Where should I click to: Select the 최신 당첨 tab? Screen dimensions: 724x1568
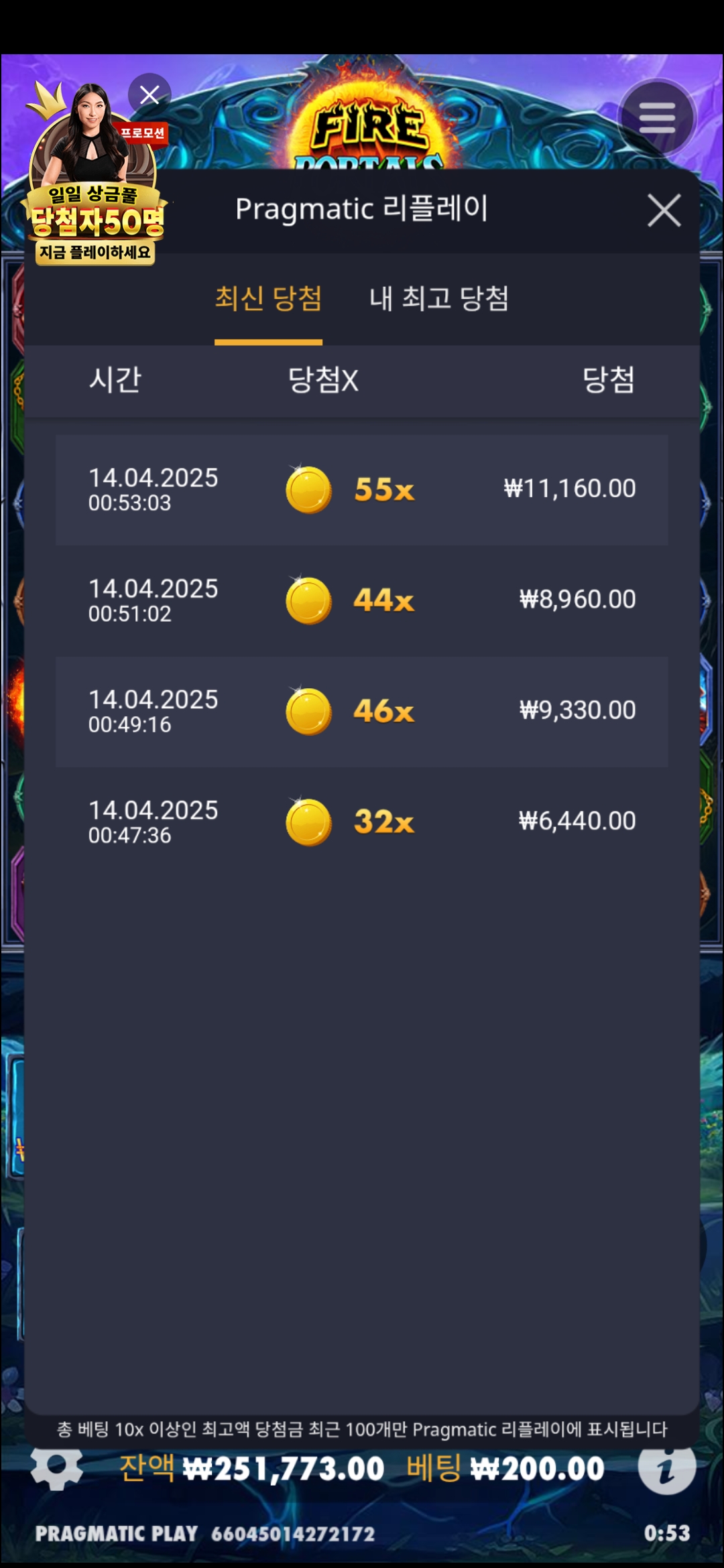point(268,299)
